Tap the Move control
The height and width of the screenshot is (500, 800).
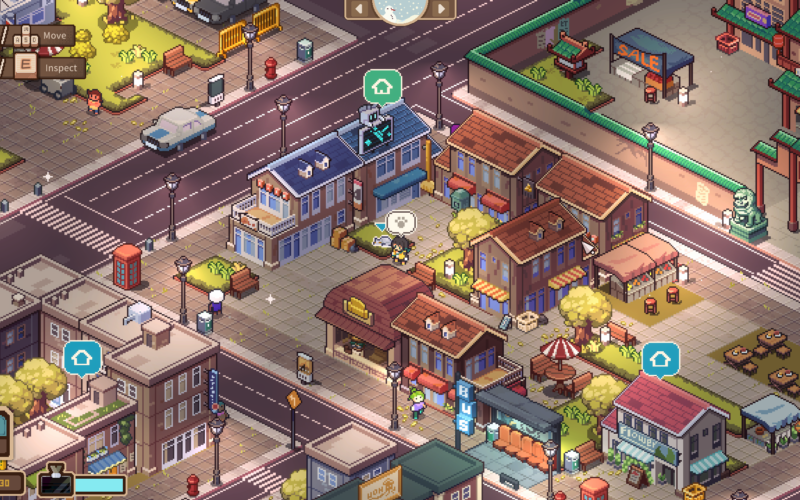point(55,36)
